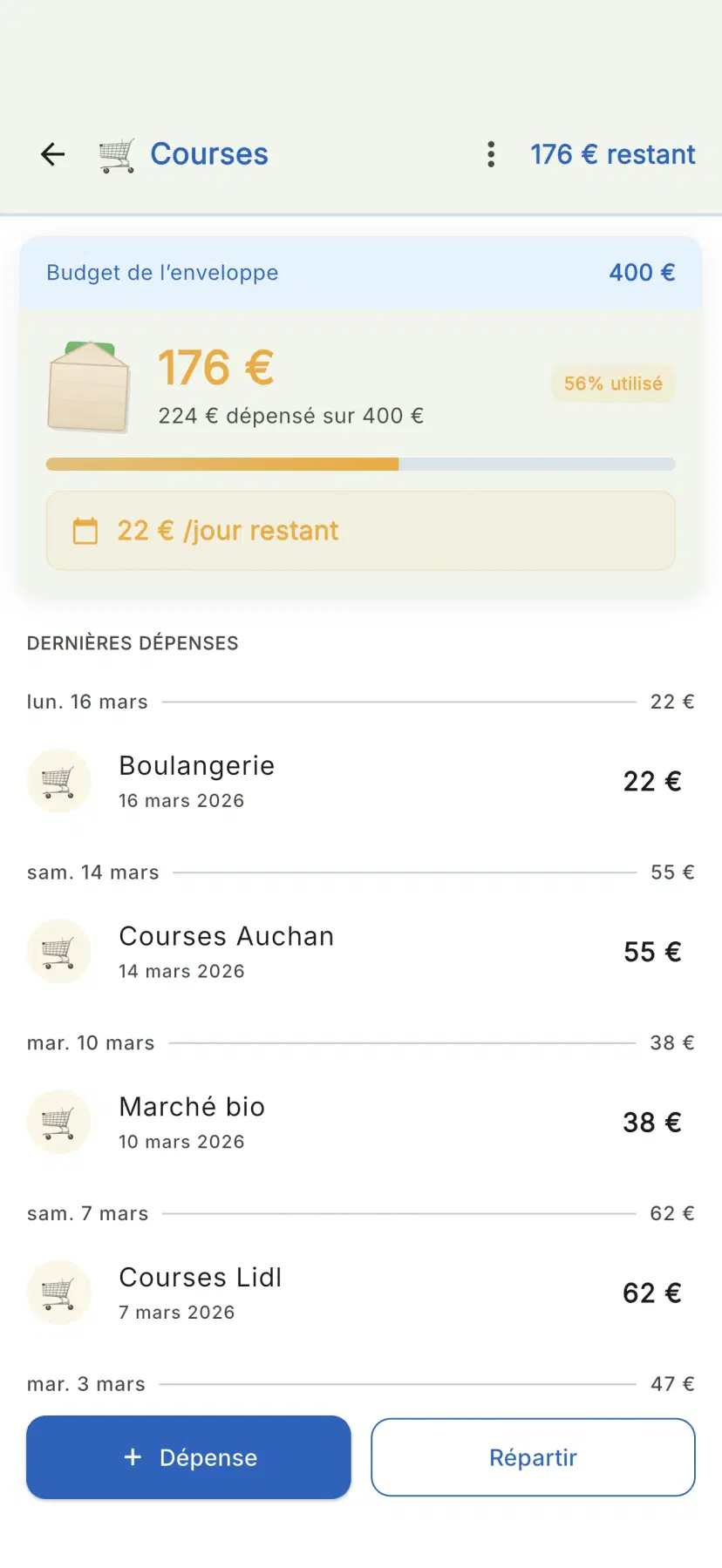
Task: Open the three-dot overflow menu
Action: (x=491, y=154)
